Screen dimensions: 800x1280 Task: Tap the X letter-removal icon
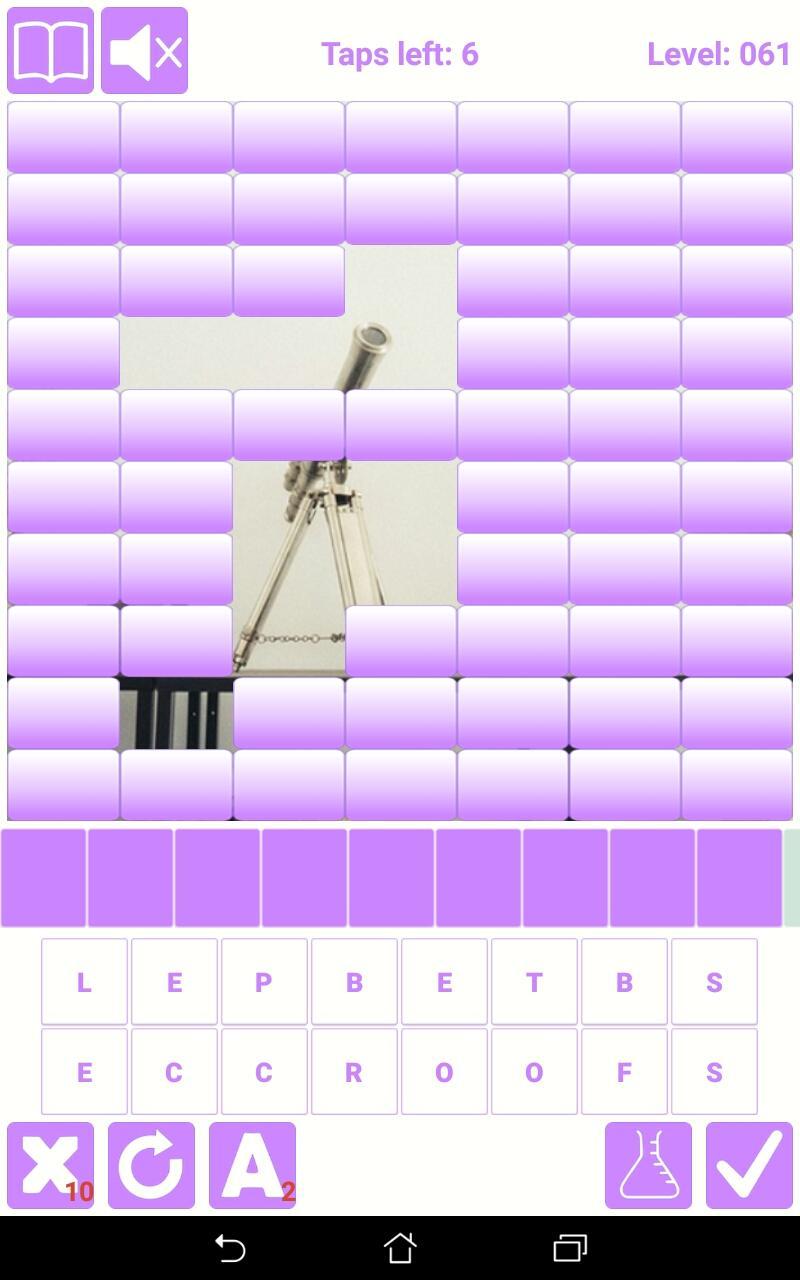pyautogui.click(x=49, y=1166)
